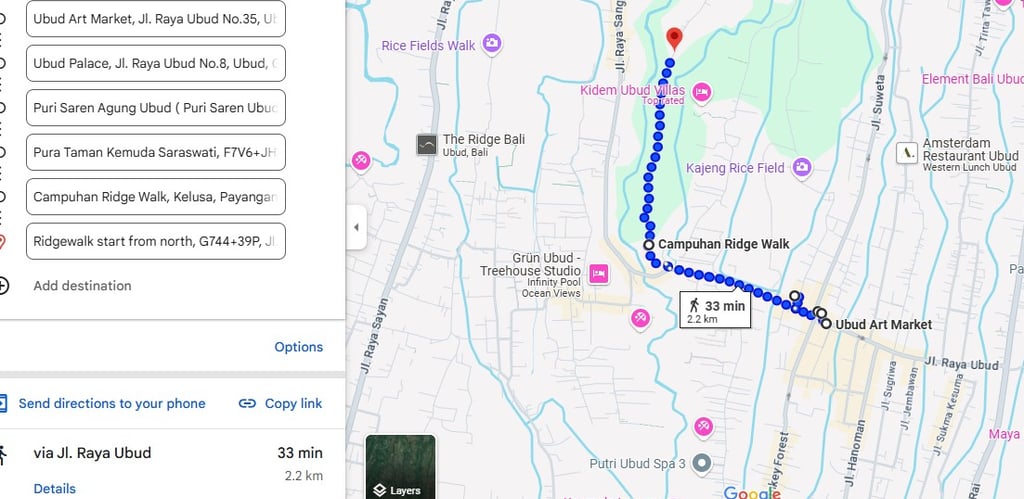Edit the Ubud Palace stop field
Screen dimensions: 1024x499
(155, 63)
